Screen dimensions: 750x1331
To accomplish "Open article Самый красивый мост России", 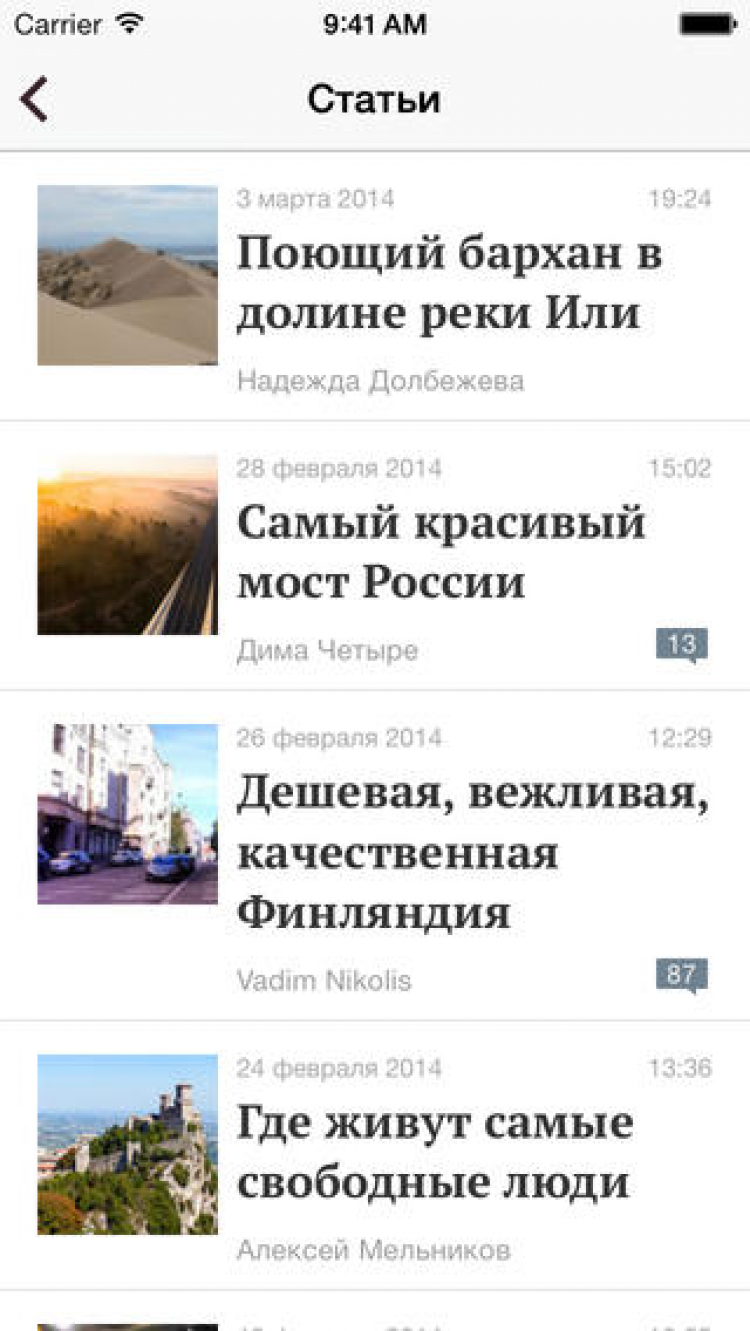I will tap(440, 553).
